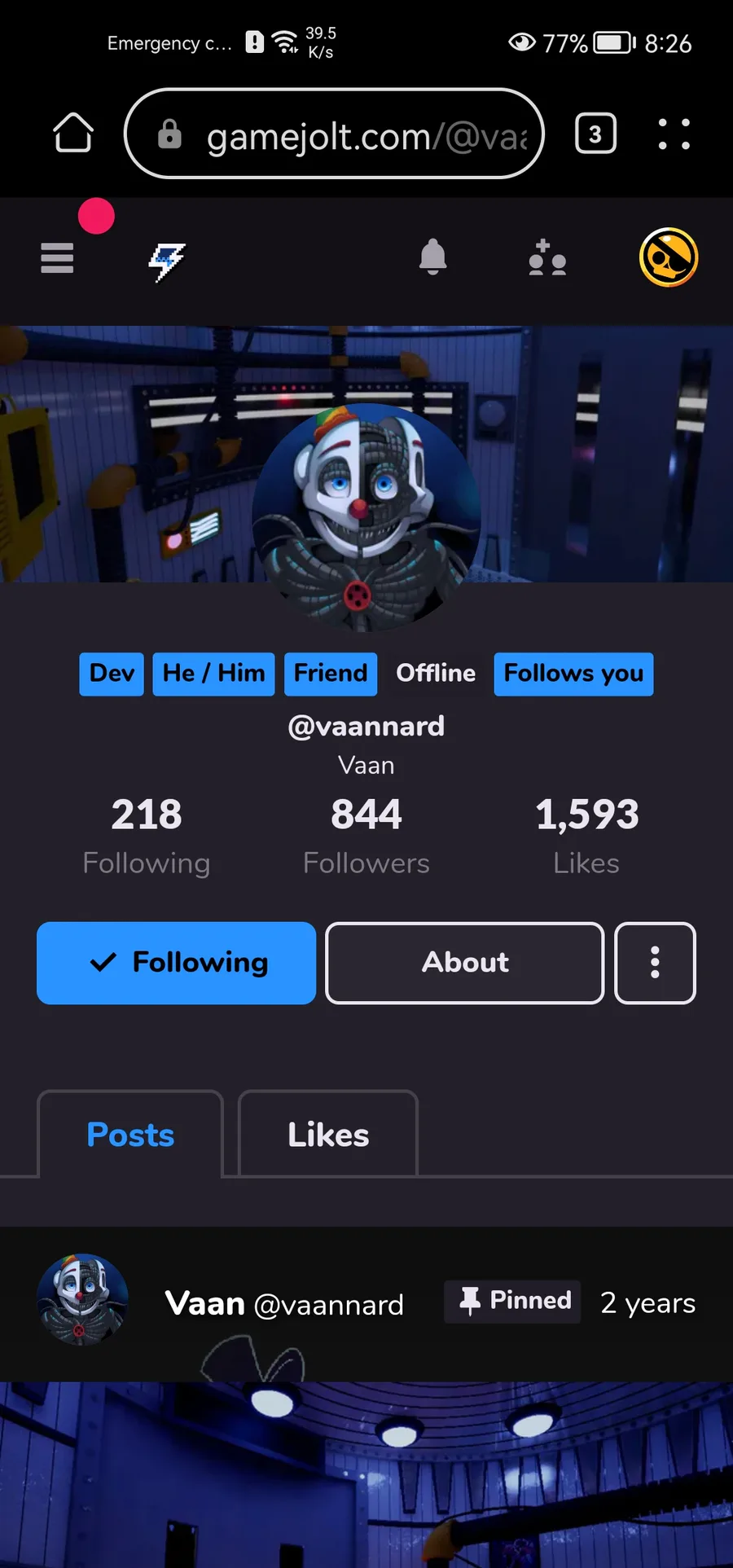View the 844 Followers list
This screenshot has height=1568, width=733.
point(366,835)
